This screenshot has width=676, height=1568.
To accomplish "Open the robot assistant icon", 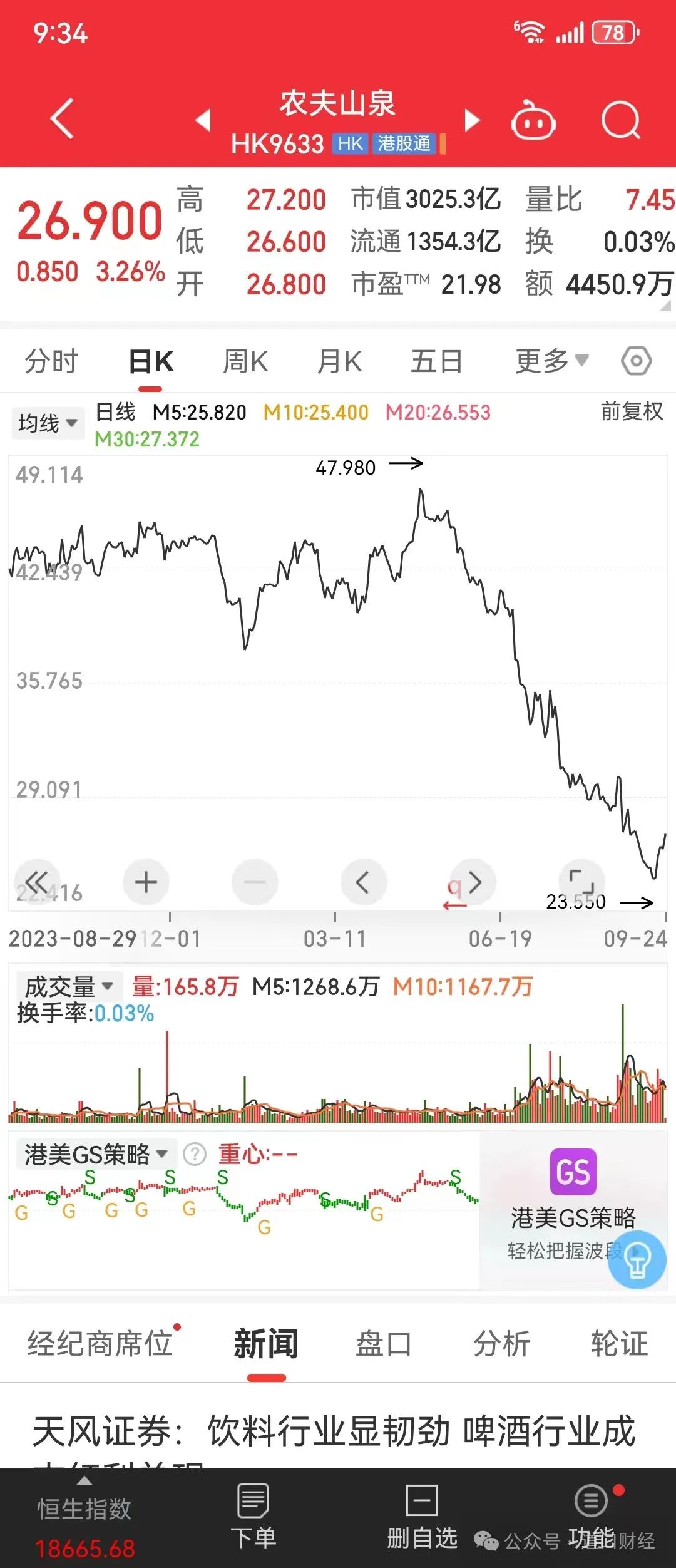I will click(533, 120).
